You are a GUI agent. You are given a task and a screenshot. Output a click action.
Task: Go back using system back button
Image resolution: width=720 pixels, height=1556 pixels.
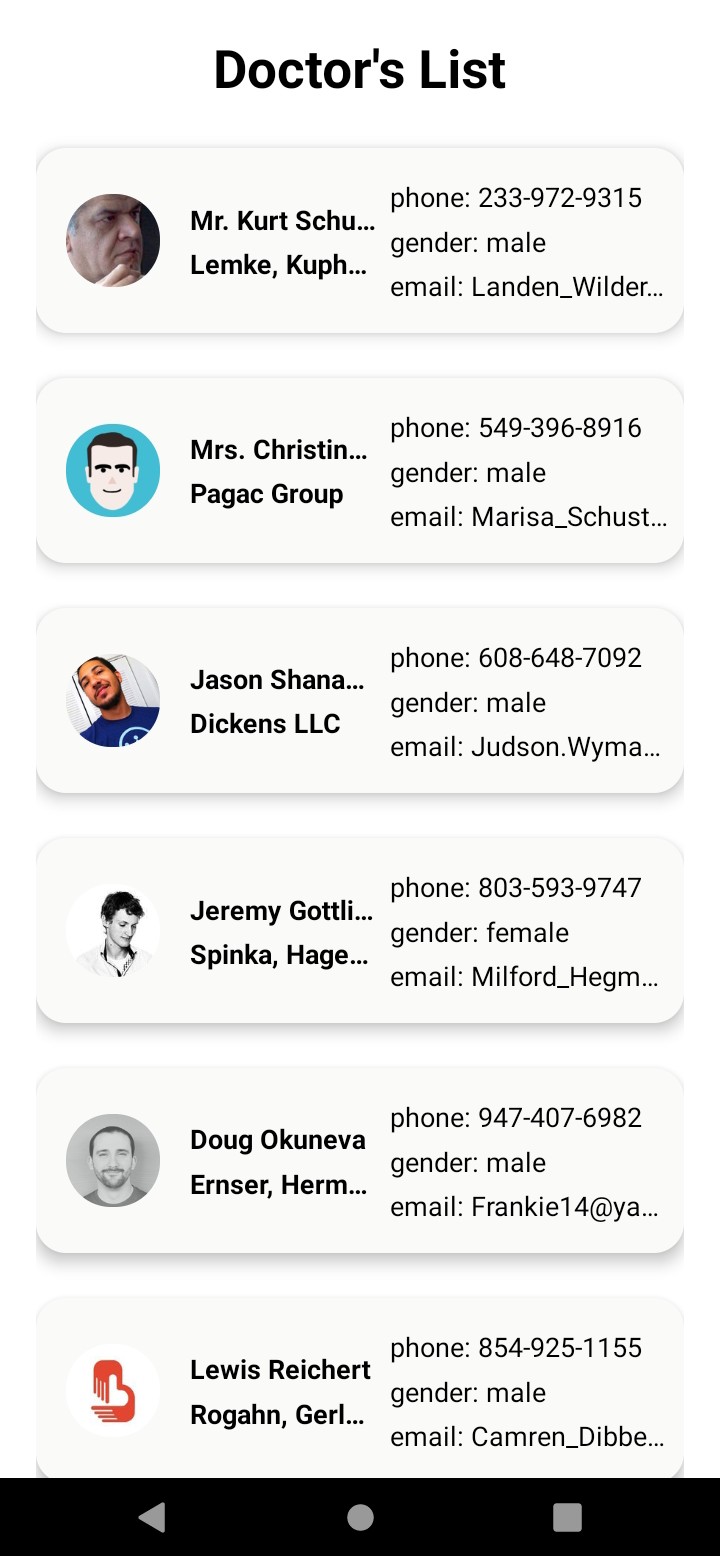tap(152, 1517)
